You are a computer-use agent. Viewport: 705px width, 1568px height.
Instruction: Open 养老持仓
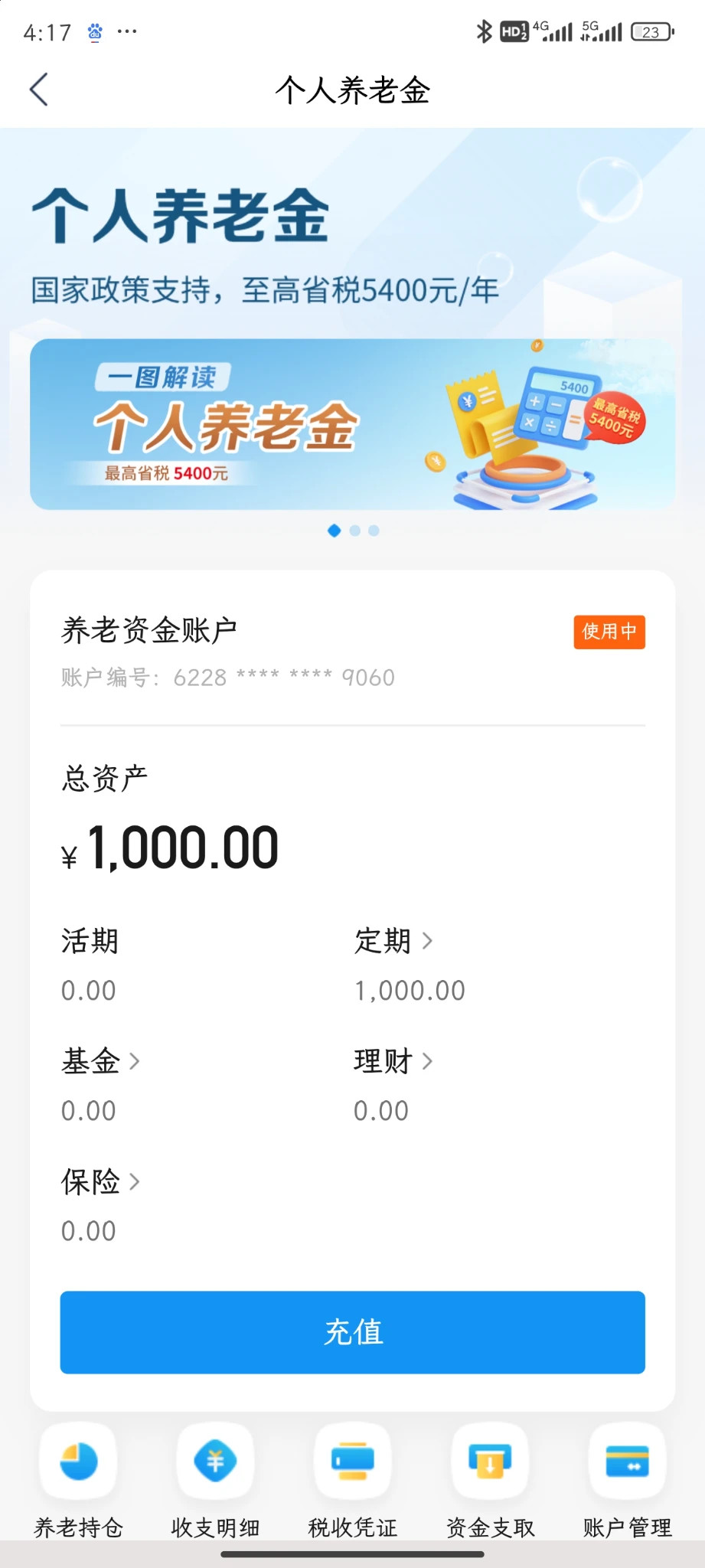pyautogui.click(x=78, y=1479)
